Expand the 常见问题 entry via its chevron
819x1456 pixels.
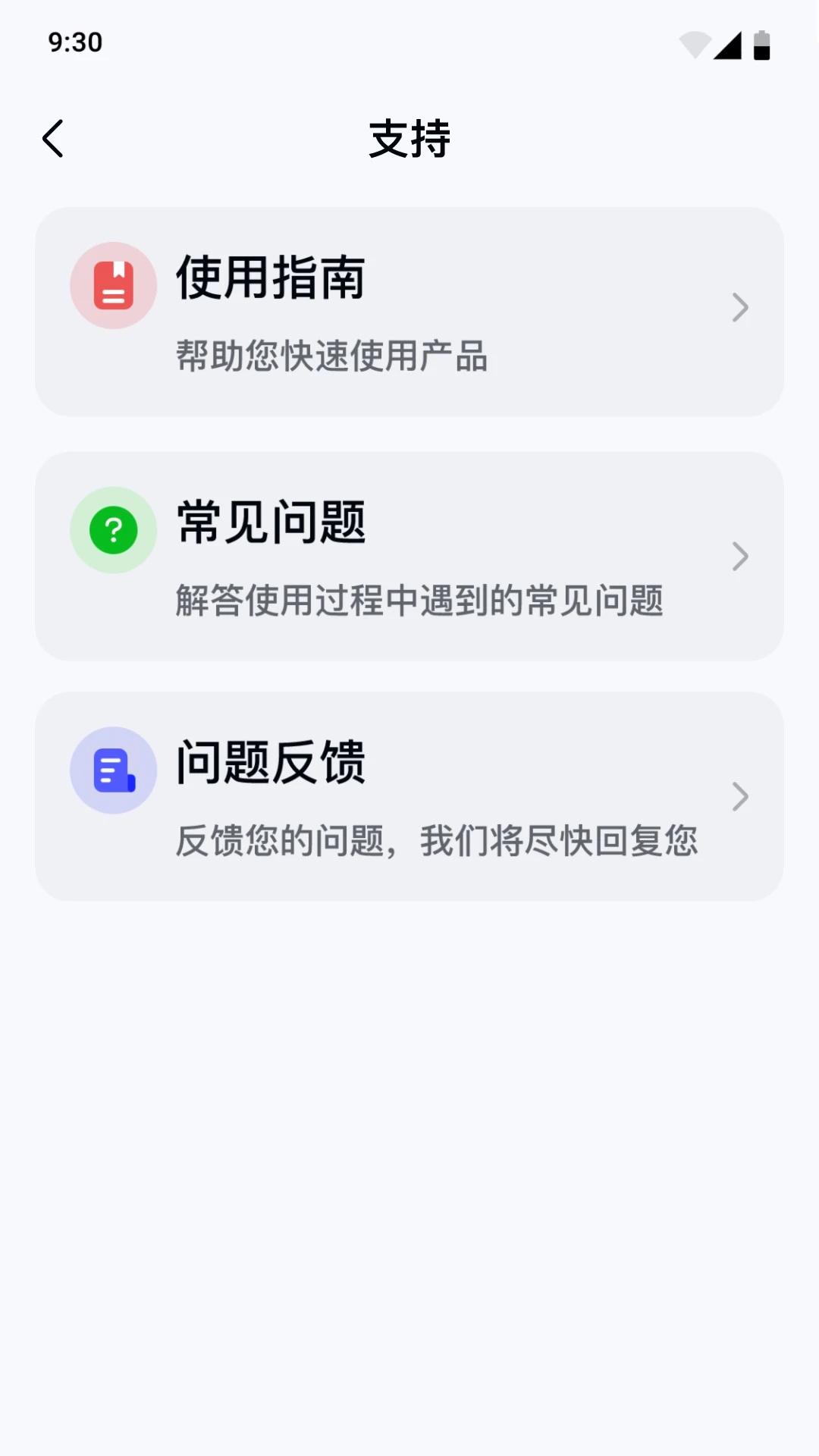740,556
